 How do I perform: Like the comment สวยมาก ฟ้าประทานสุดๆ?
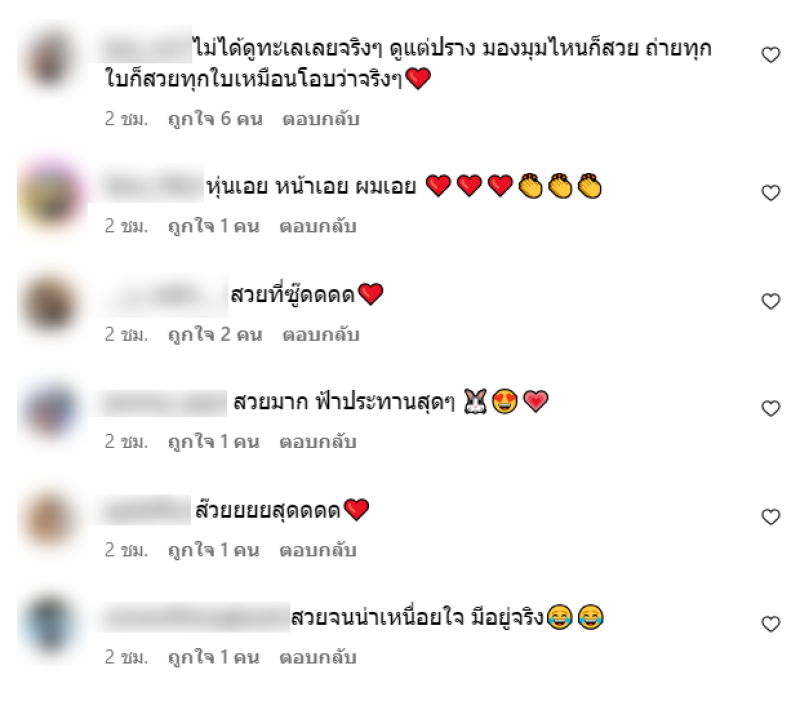pyautogui.click(x=770, y=409)
